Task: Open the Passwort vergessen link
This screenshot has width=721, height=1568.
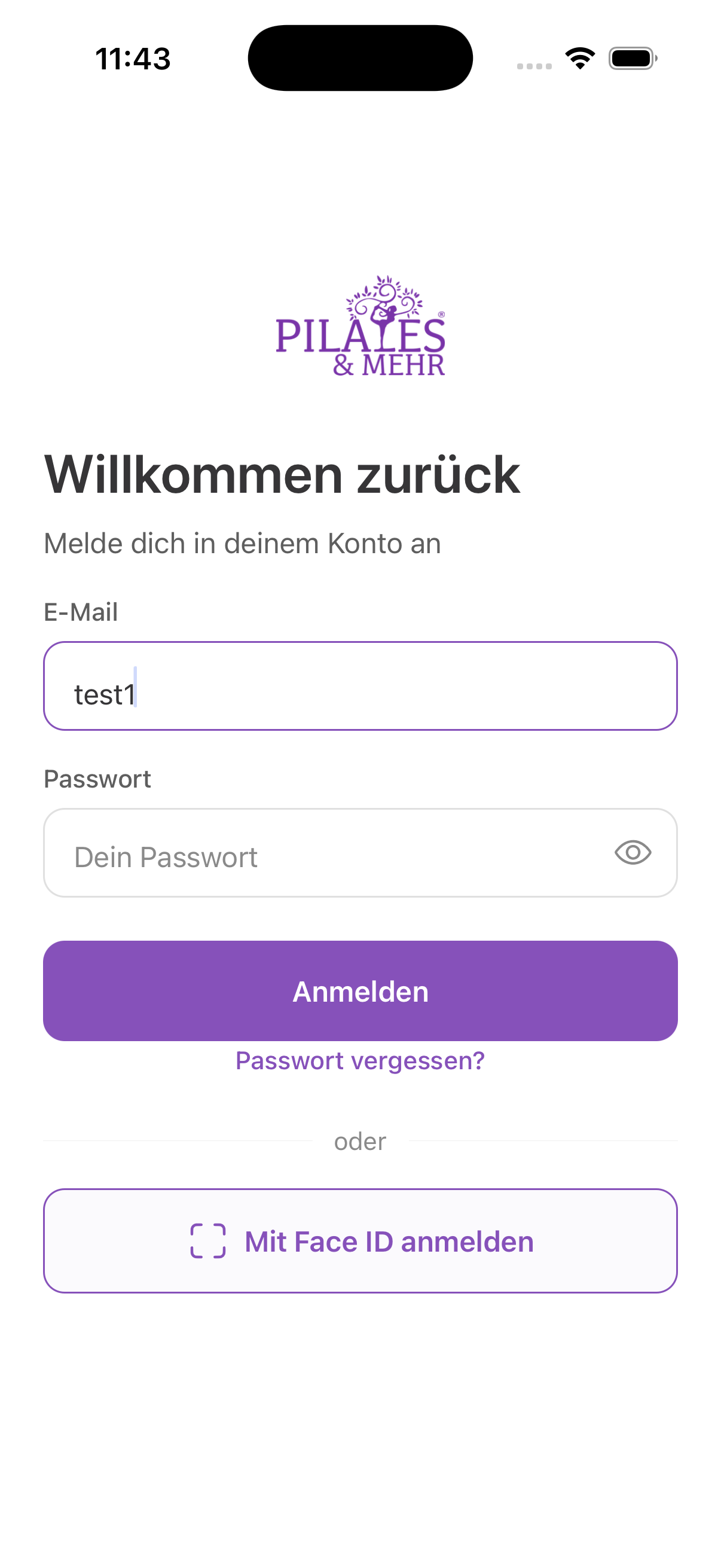Action: click(x=360, y=1060)
